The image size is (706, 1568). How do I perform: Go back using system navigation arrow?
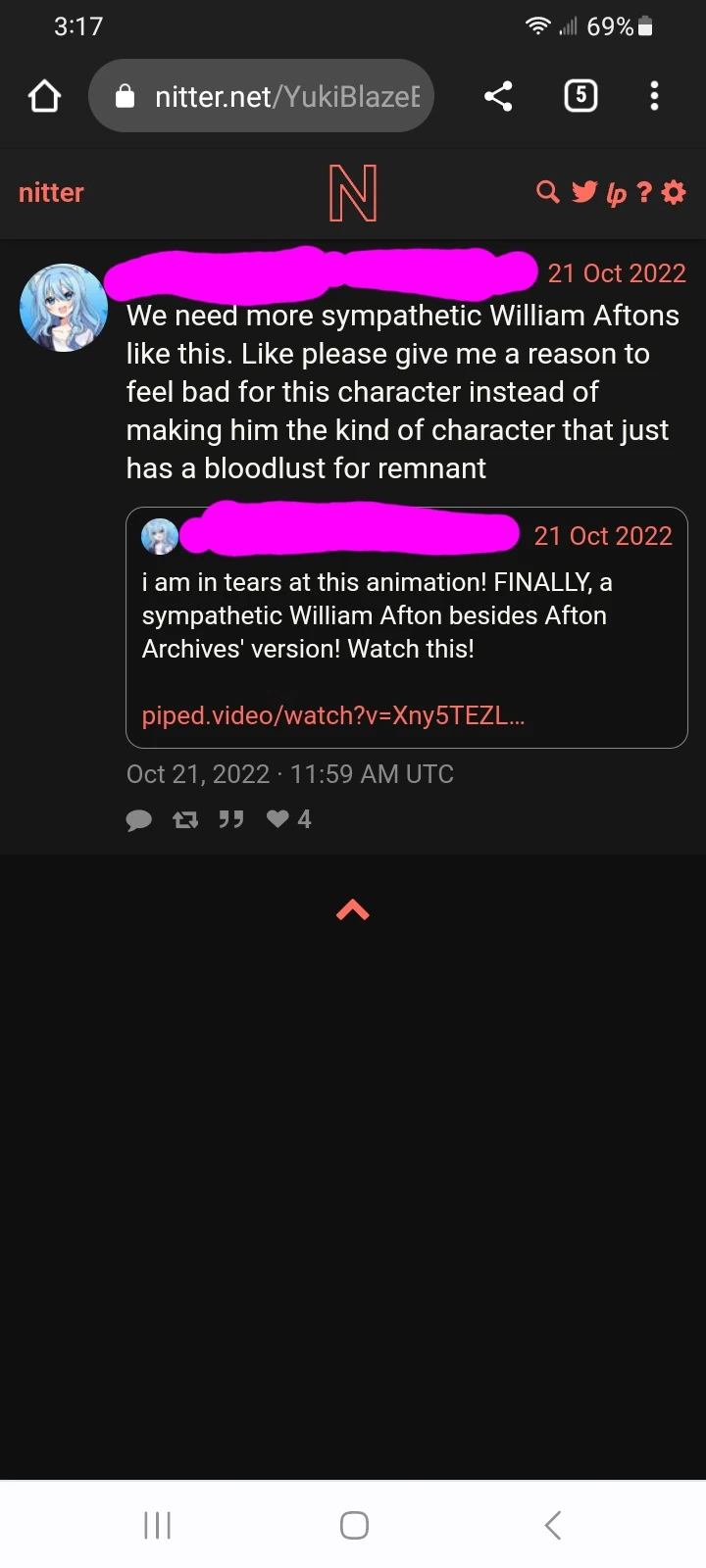553,1525
